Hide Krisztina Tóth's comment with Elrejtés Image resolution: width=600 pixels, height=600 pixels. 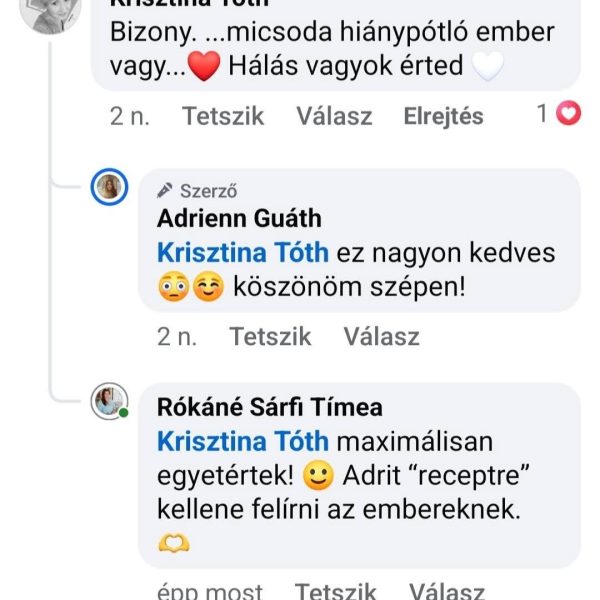click(x=443, y=116)
